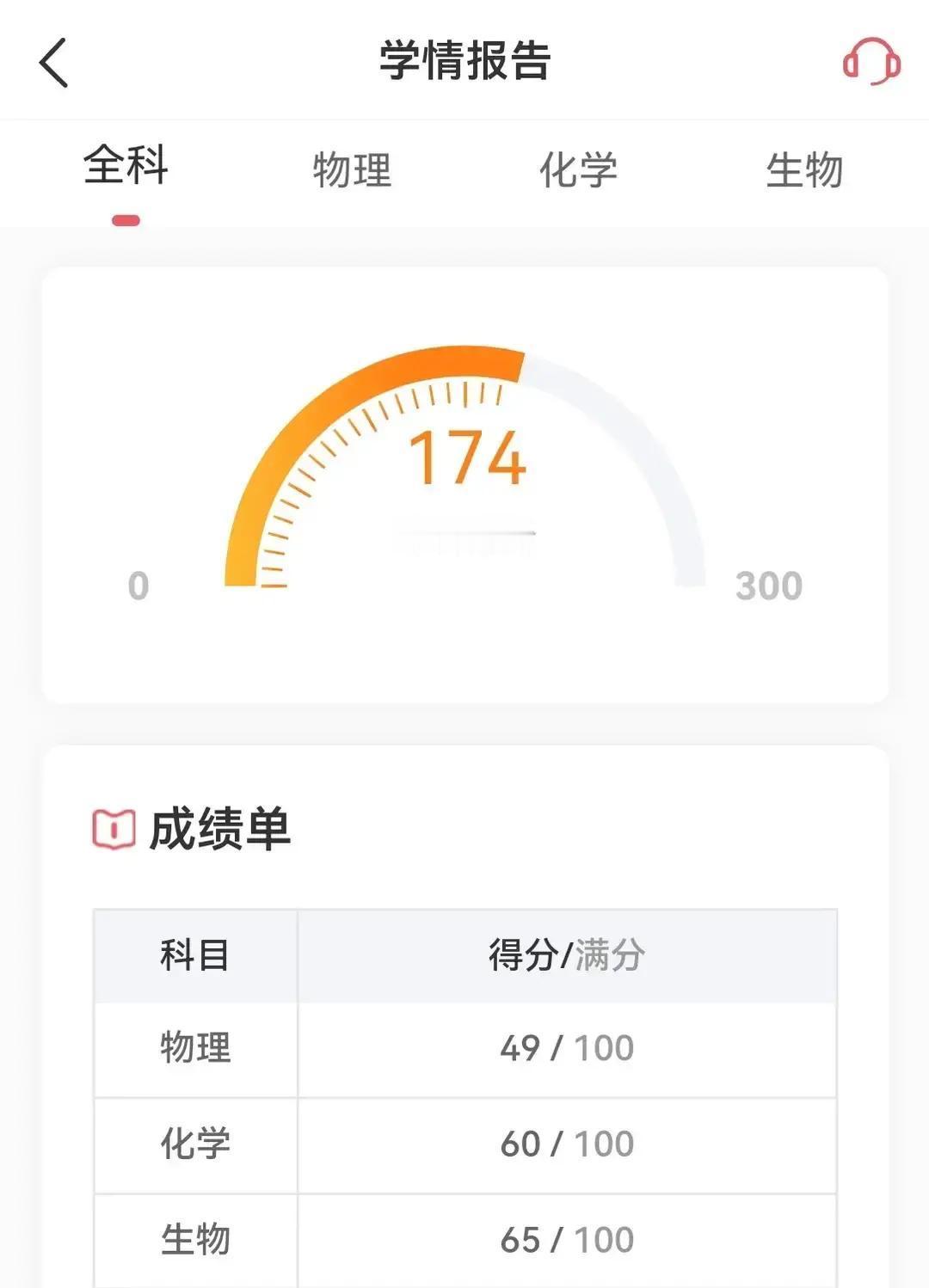Tap the 0 label at gauge start
This screenshot has width=929, height=1288.
[x=137, y=586]
